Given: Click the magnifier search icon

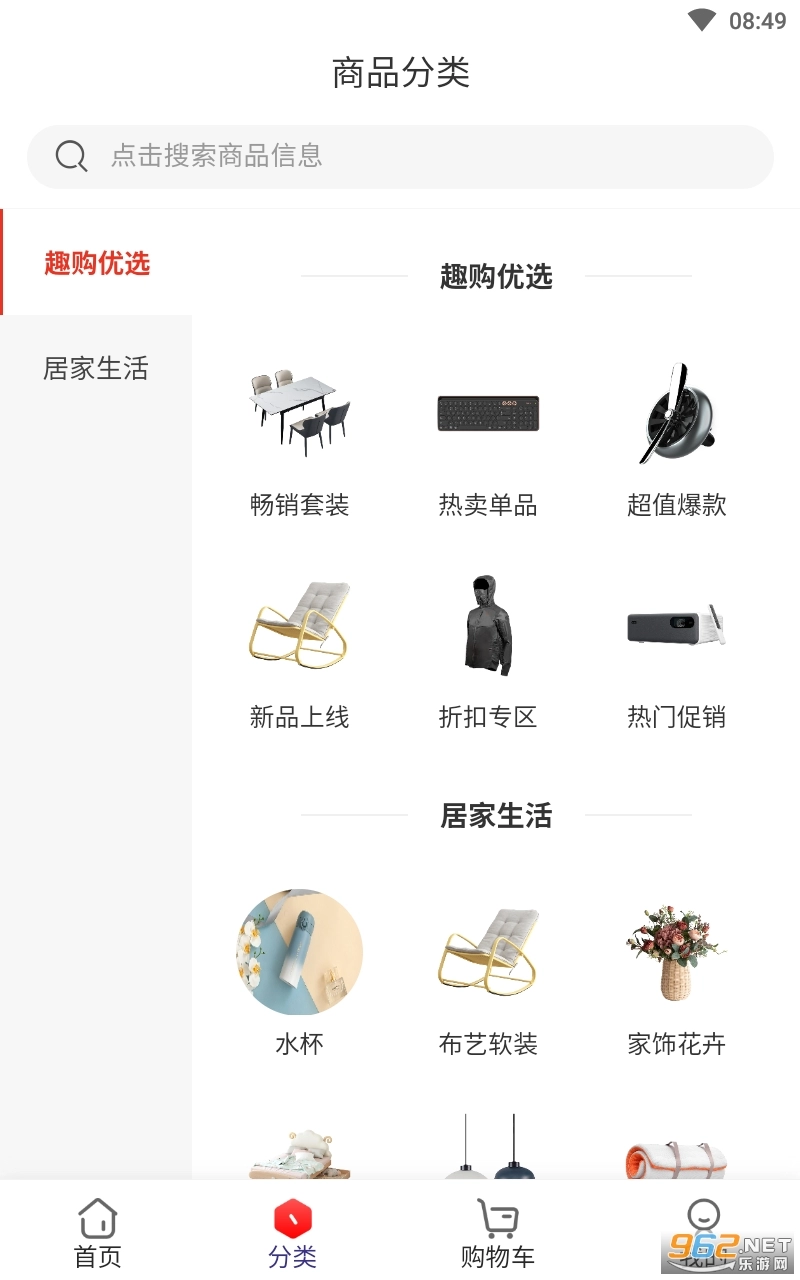Looking at the screenshot, I should tap(70, 156).
